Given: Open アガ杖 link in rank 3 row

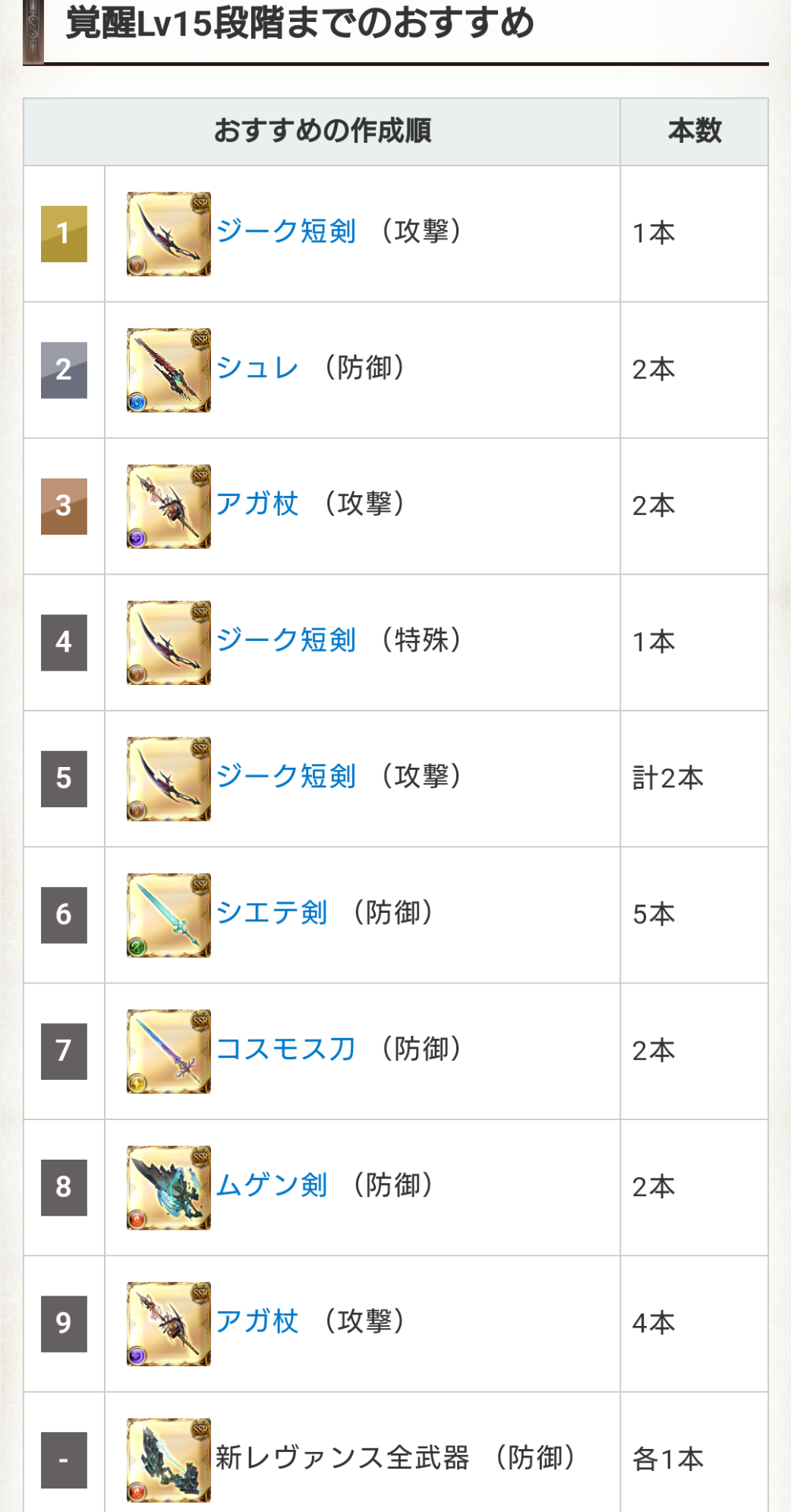Looking at the screenshot, I should coord(257,504).
